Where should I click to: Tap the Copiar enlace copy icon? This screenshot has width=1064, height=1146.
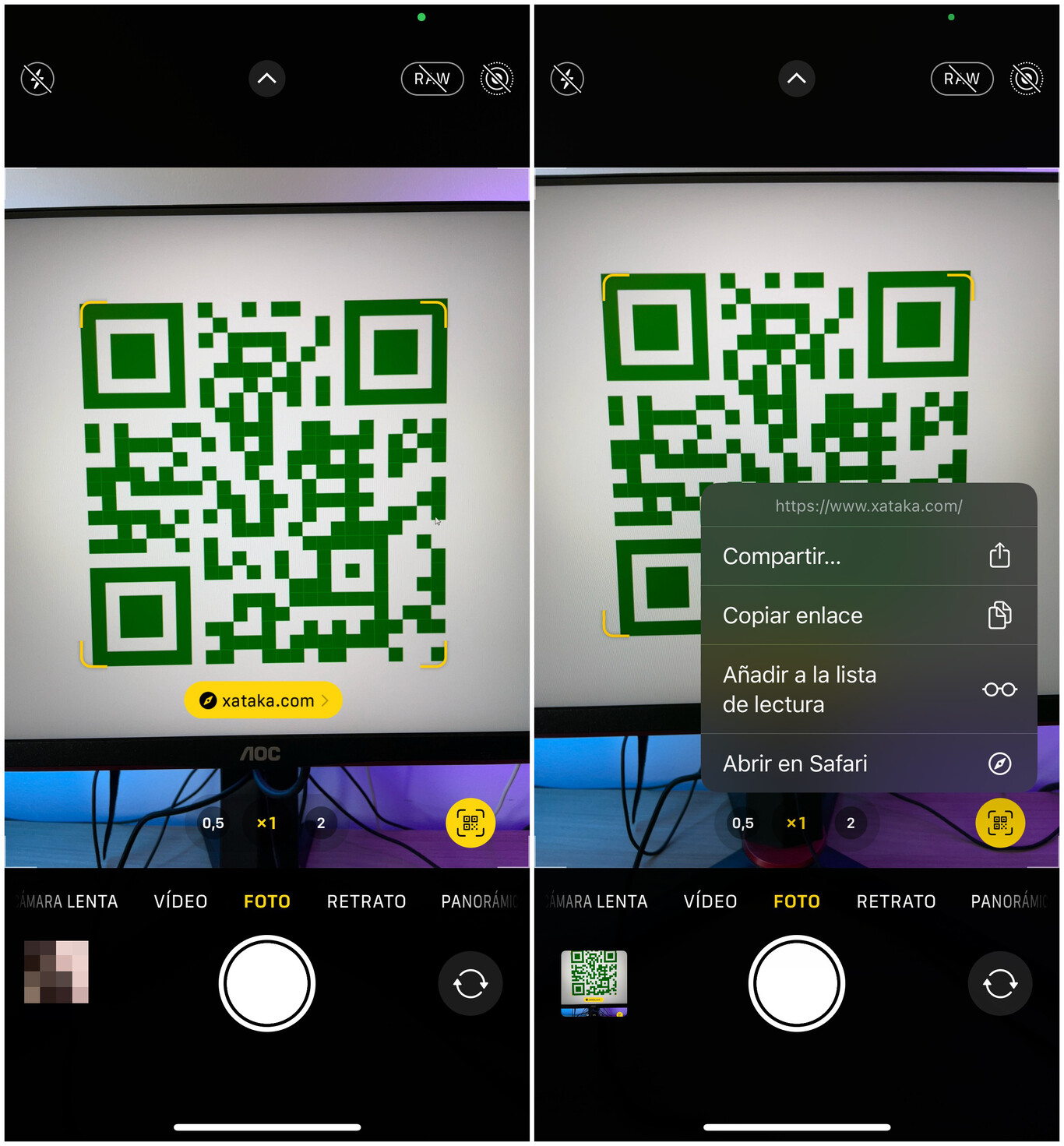[x=999, y=615]
